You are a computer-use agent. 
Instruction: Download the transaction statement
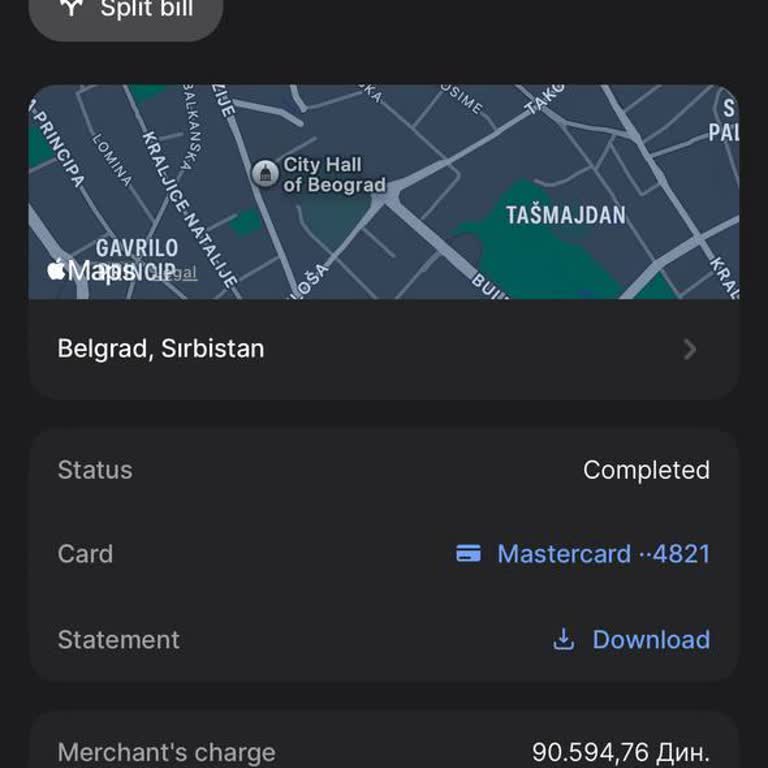click(x=632, y=640)
